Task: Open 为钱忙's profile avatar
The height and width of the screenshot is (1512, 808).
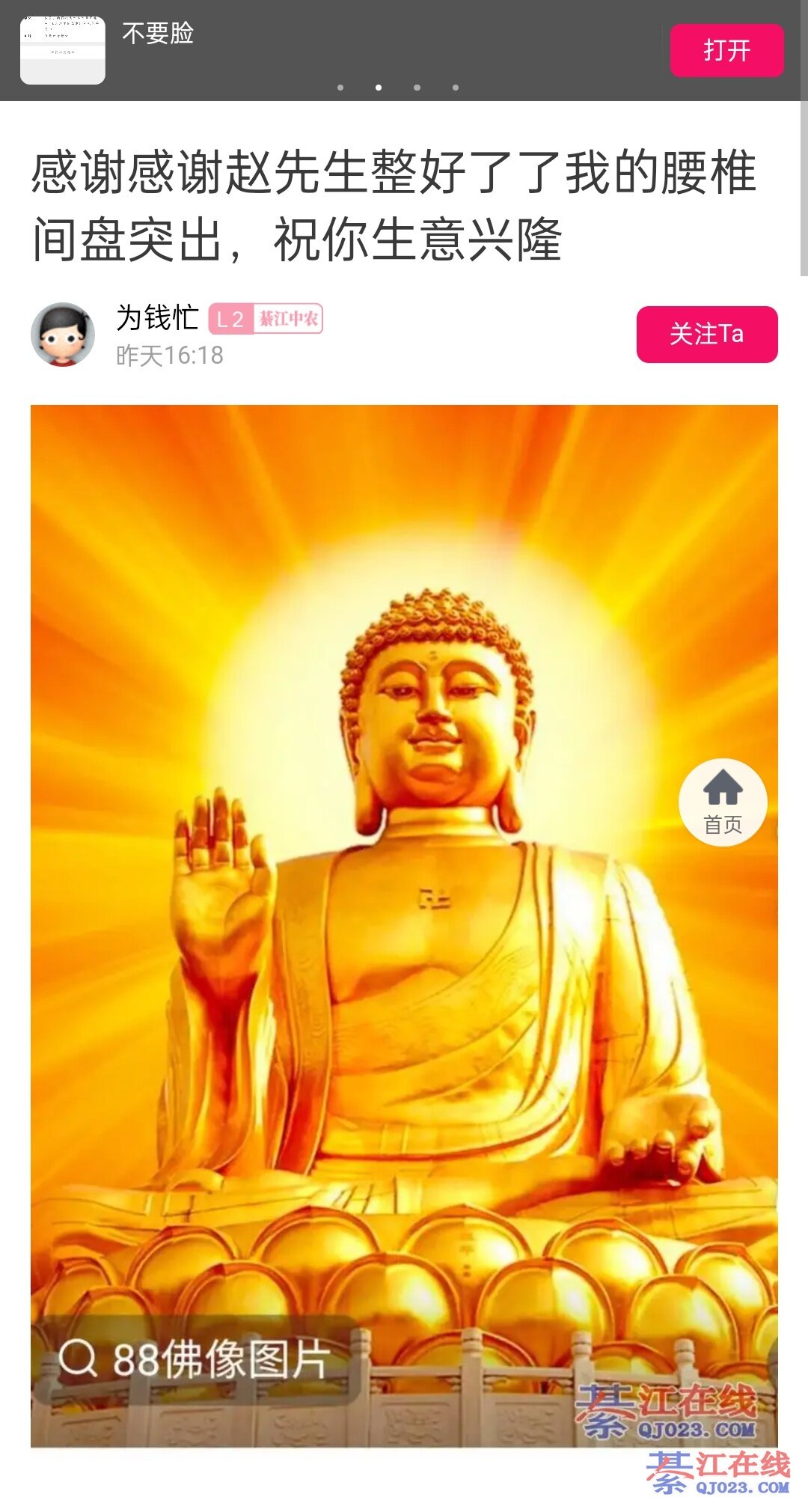Action: point(63,335)
